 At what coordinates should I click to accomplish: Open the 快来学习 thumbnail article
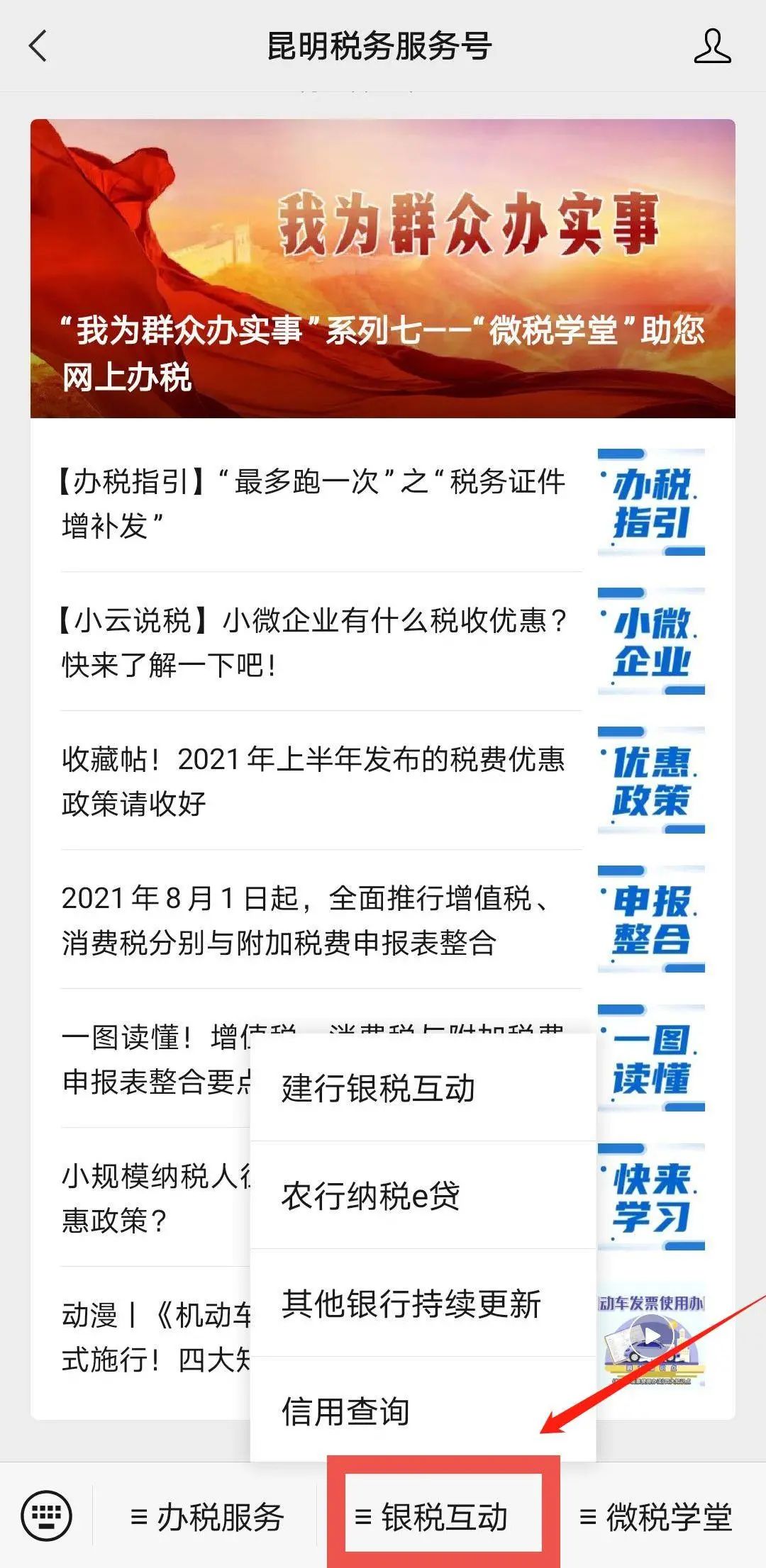pos(651,1197)
